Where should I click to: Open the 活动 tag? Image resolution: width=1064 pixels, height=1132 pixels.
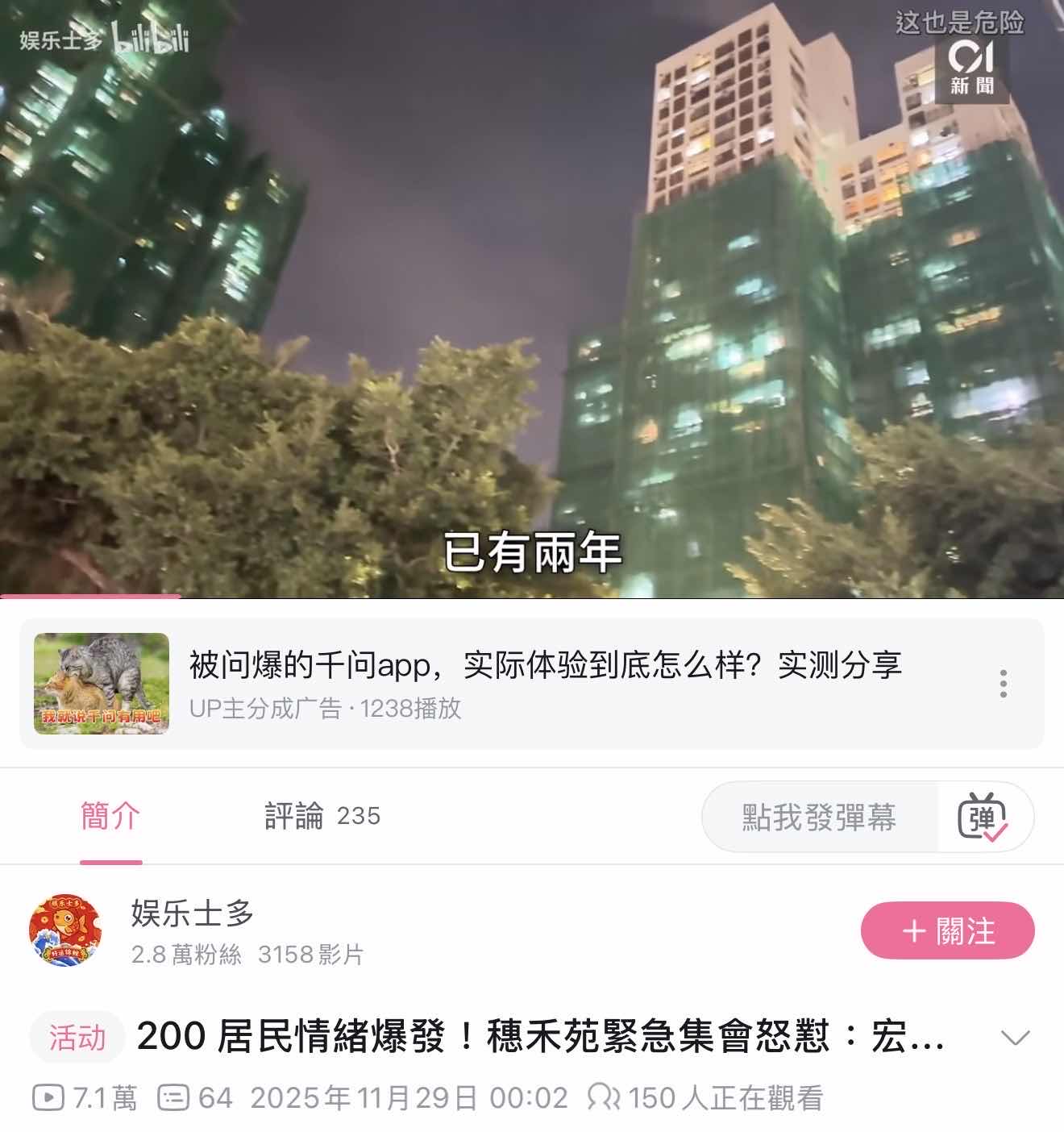(77, 1037)
